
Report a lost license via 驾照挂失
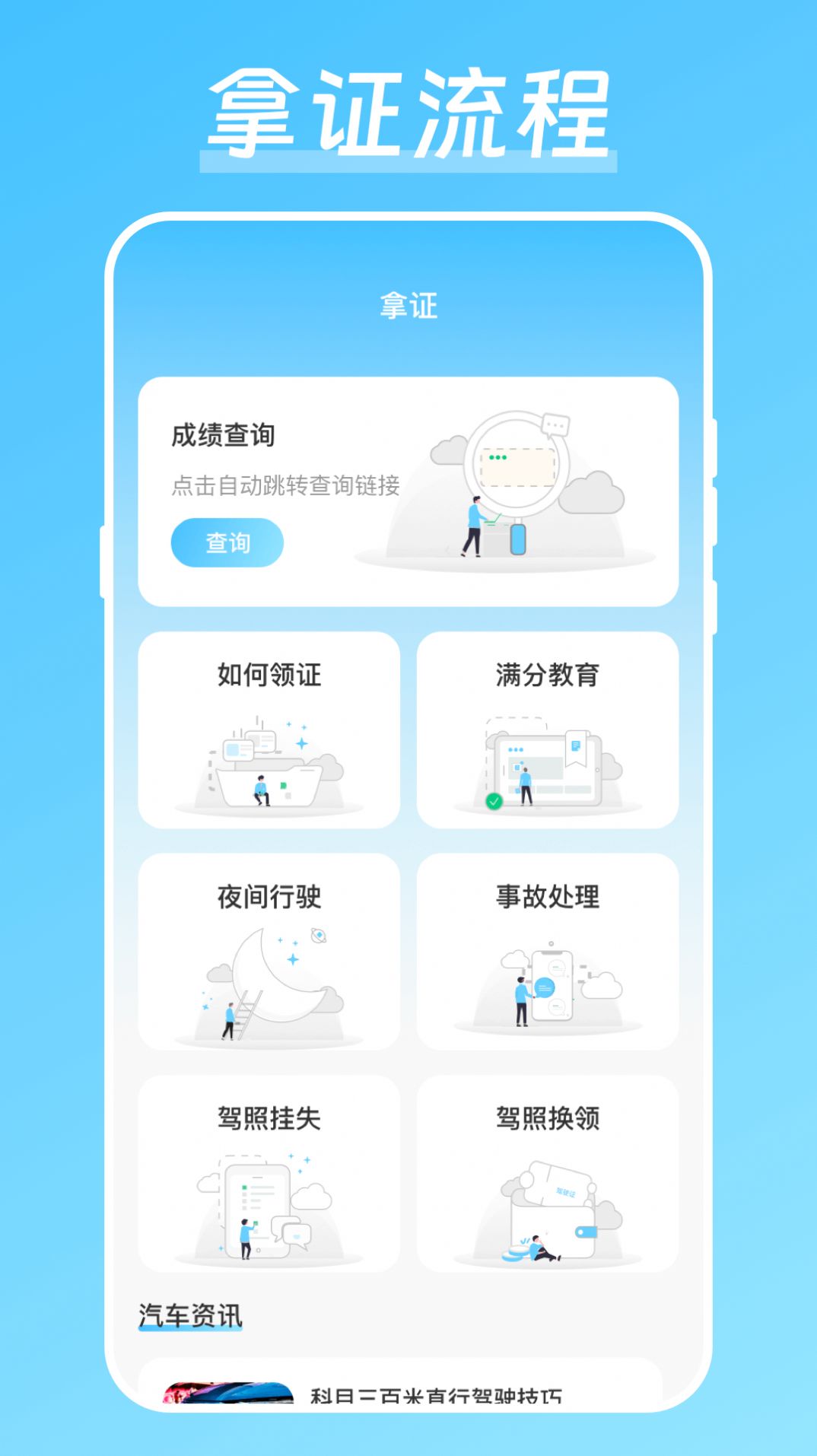coord(268,1119)
